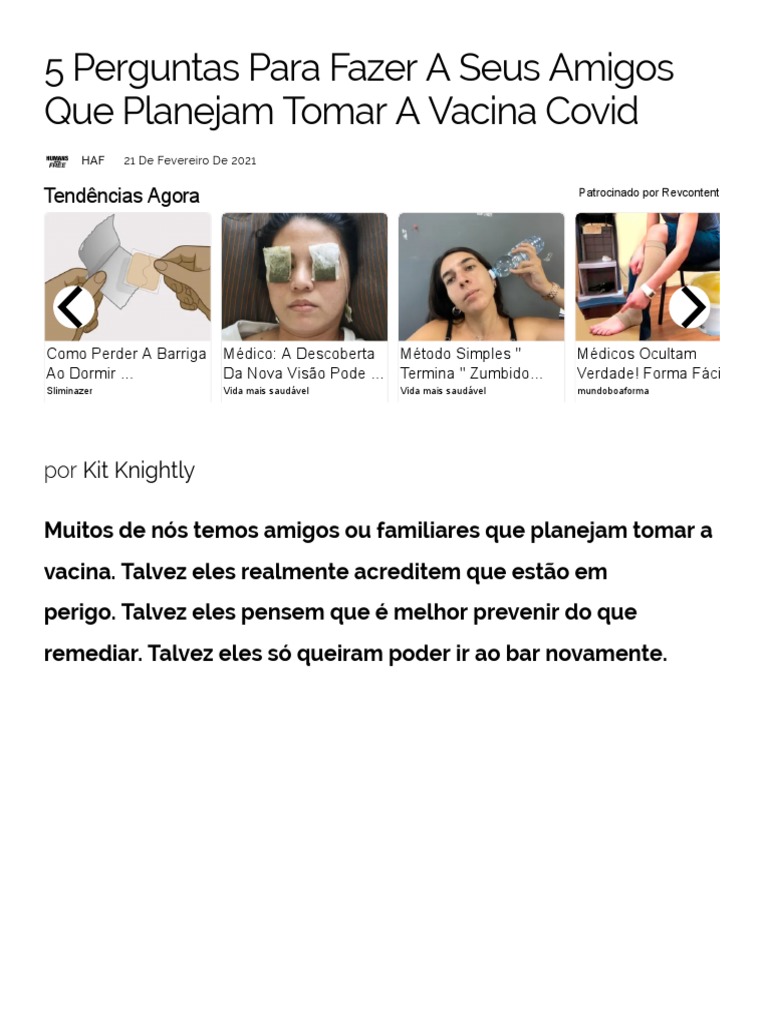Open the Como Perder A Barriga ad

click(x=128, y=306)
